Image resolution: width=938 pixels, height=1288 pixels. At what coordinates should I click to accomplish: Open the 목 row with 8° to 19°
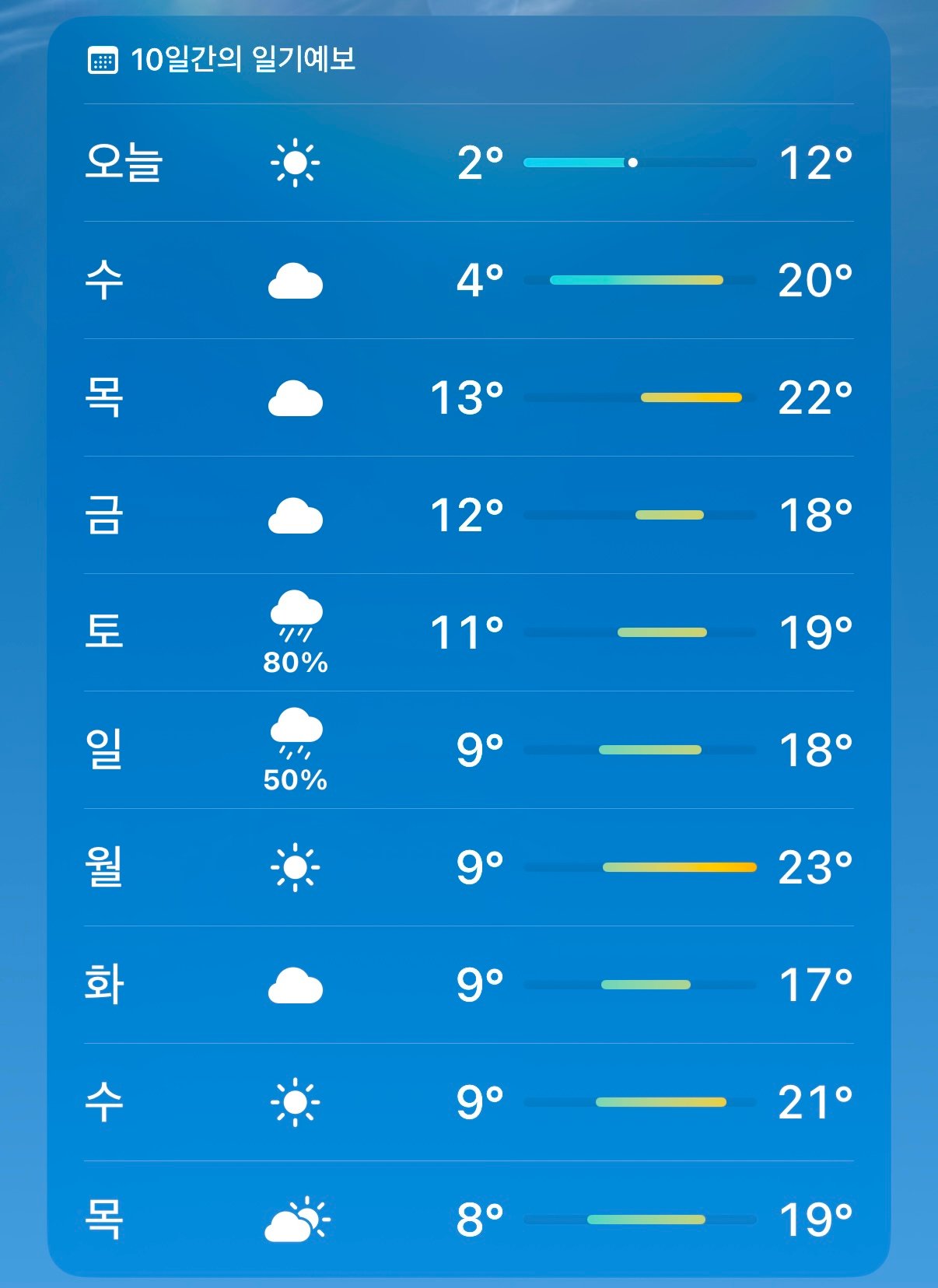(x=469, y=1219)
